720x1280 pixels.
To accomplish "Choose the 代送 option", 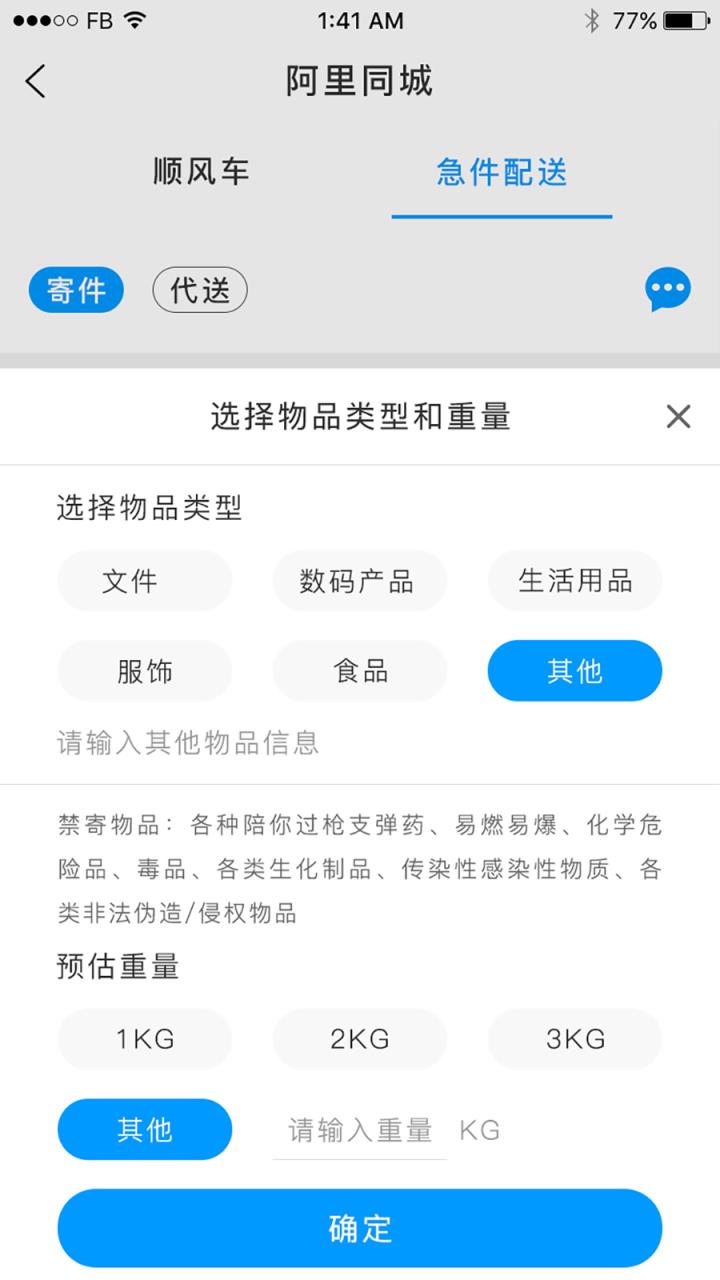I will point(199,289).
